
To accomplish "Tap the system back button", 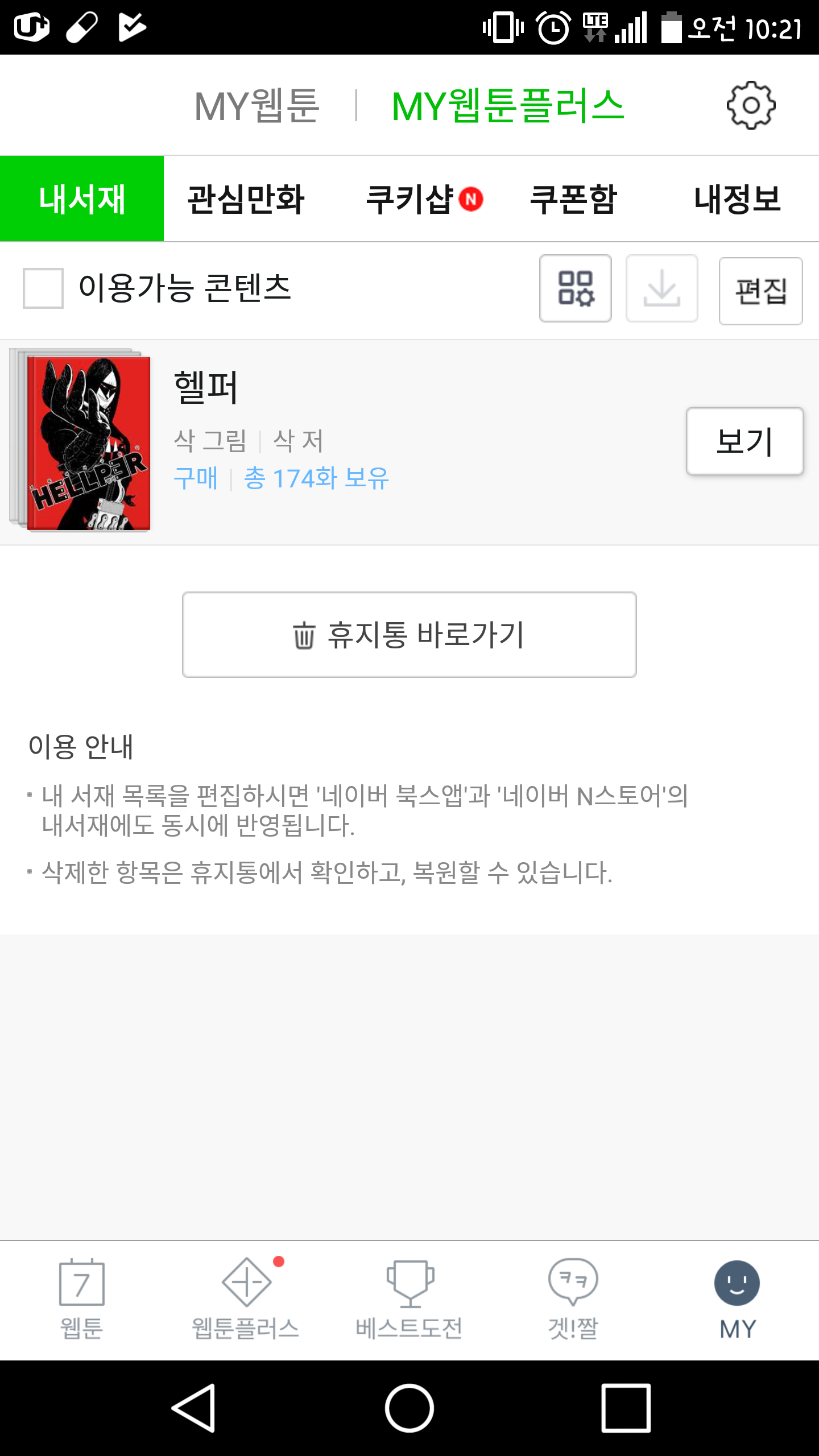I will (195, 1408).
